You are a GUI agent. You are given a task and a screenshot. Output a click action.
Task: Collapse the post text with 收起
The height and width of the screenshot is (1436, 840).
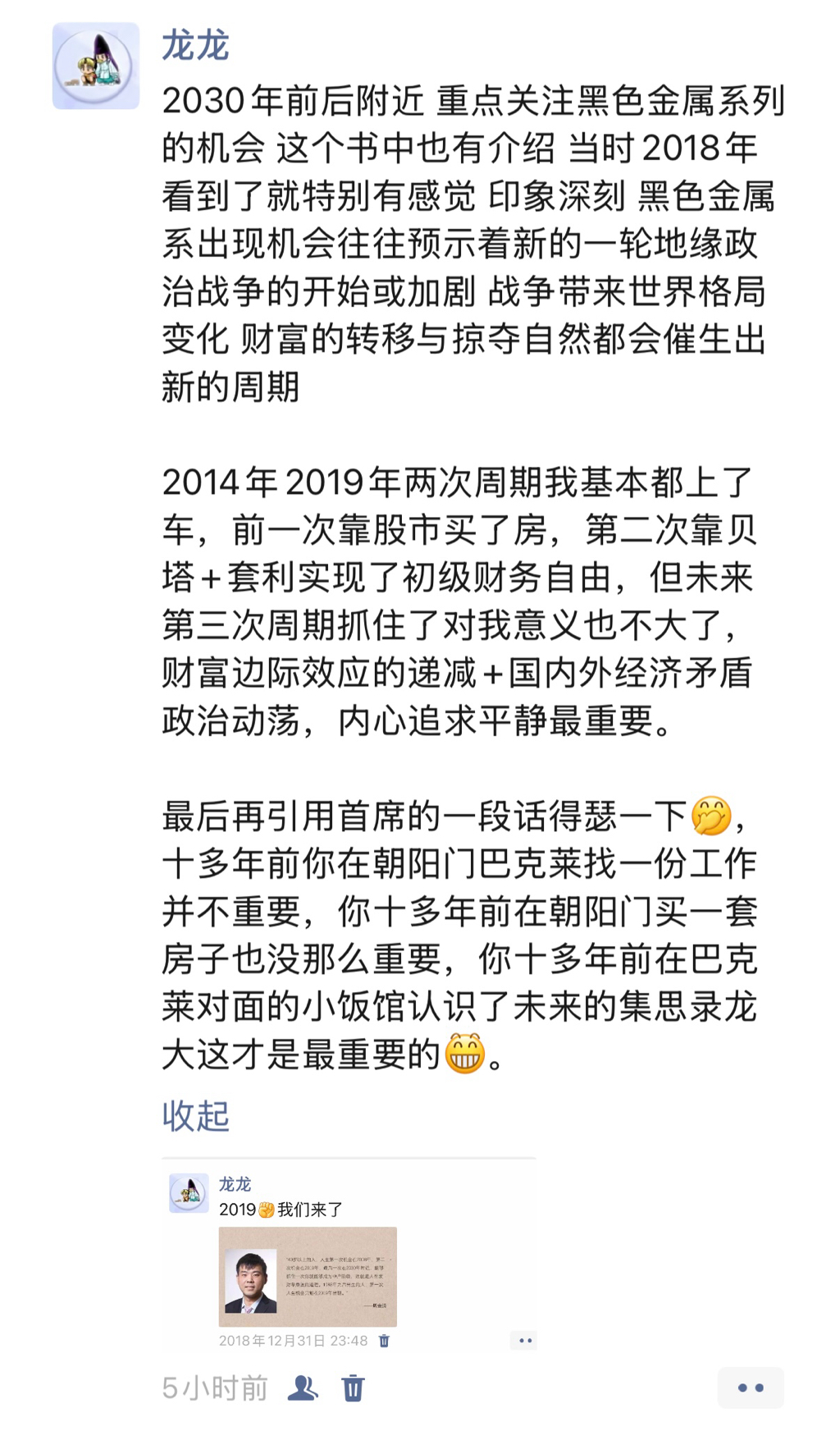pos(195,1115)
